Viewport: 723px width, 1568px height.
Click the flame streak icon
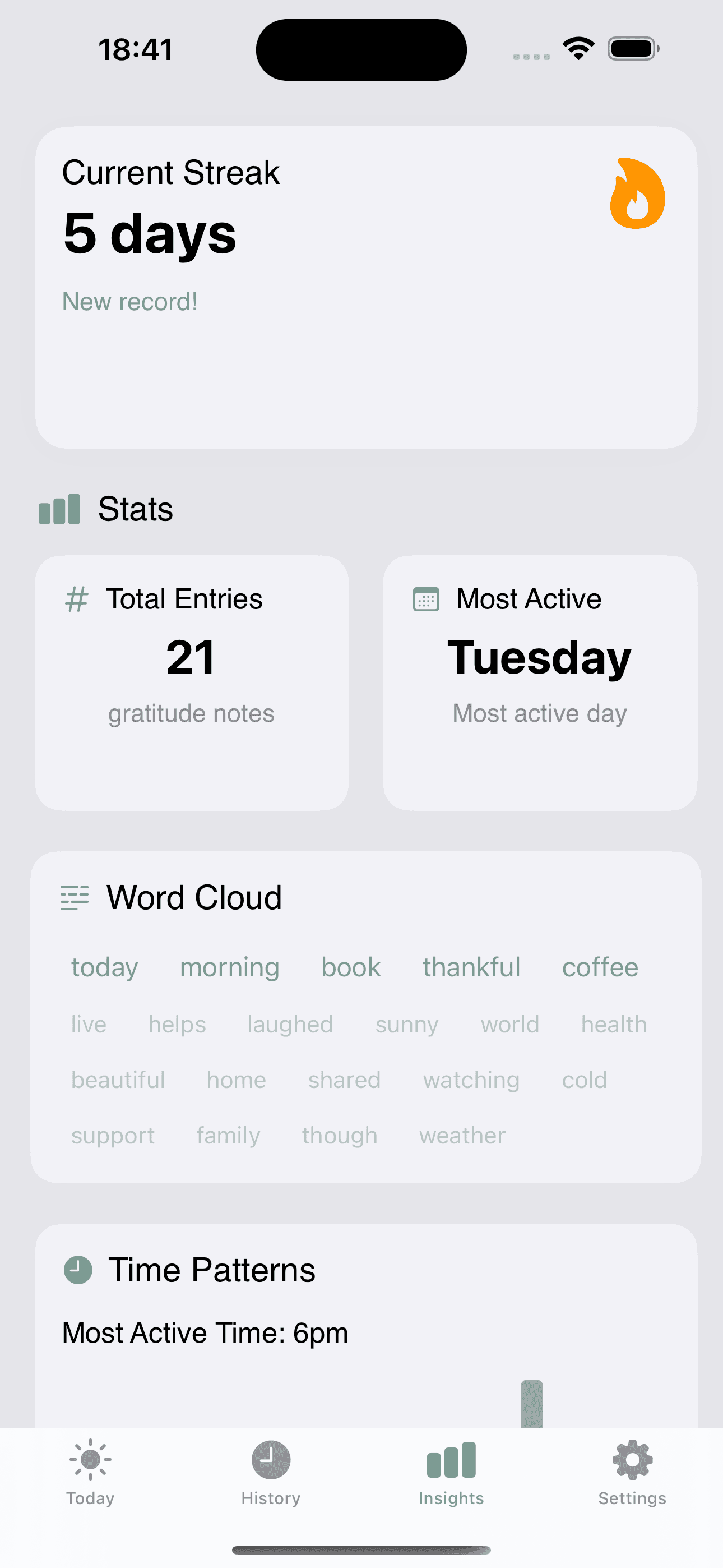(x=637, y=193)
